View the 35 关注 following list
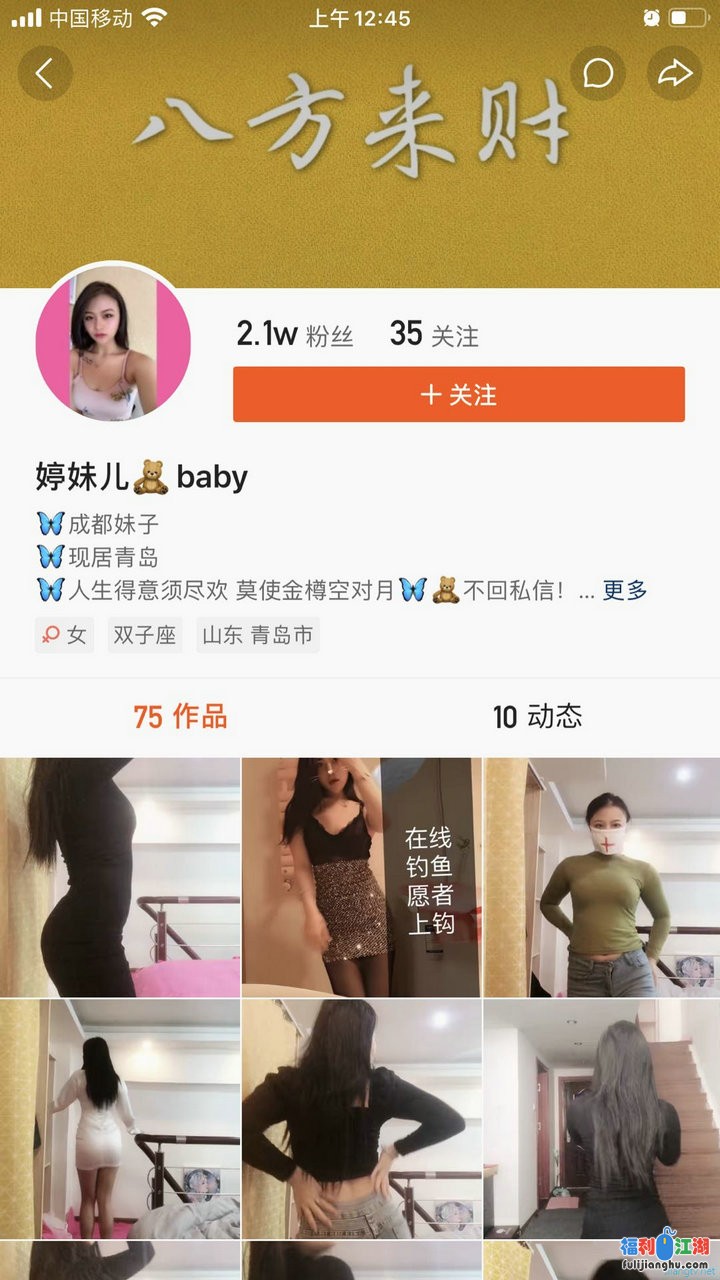This screenshot has width=720, height=1280. [434, 335]
